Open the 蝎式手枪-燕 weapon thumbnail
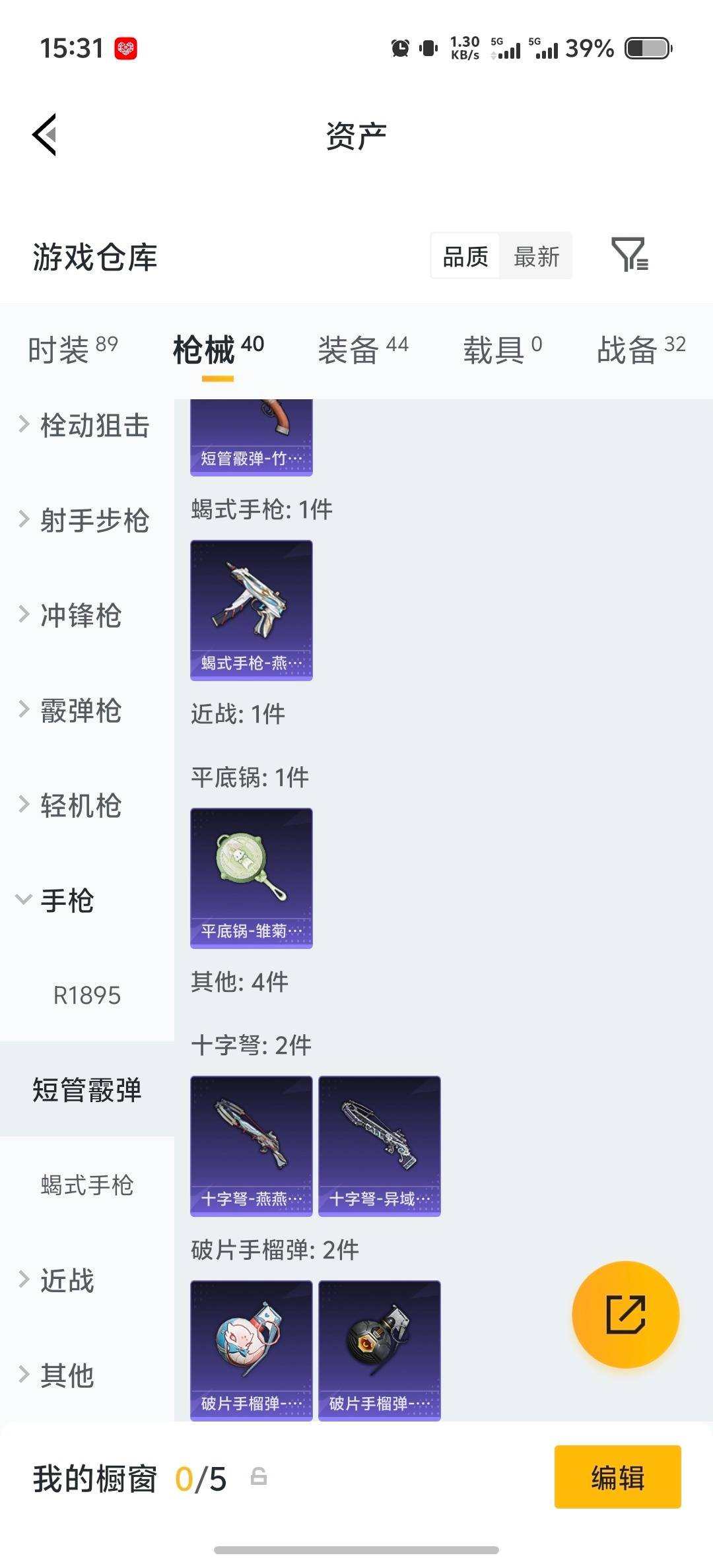 coord(251,607)
